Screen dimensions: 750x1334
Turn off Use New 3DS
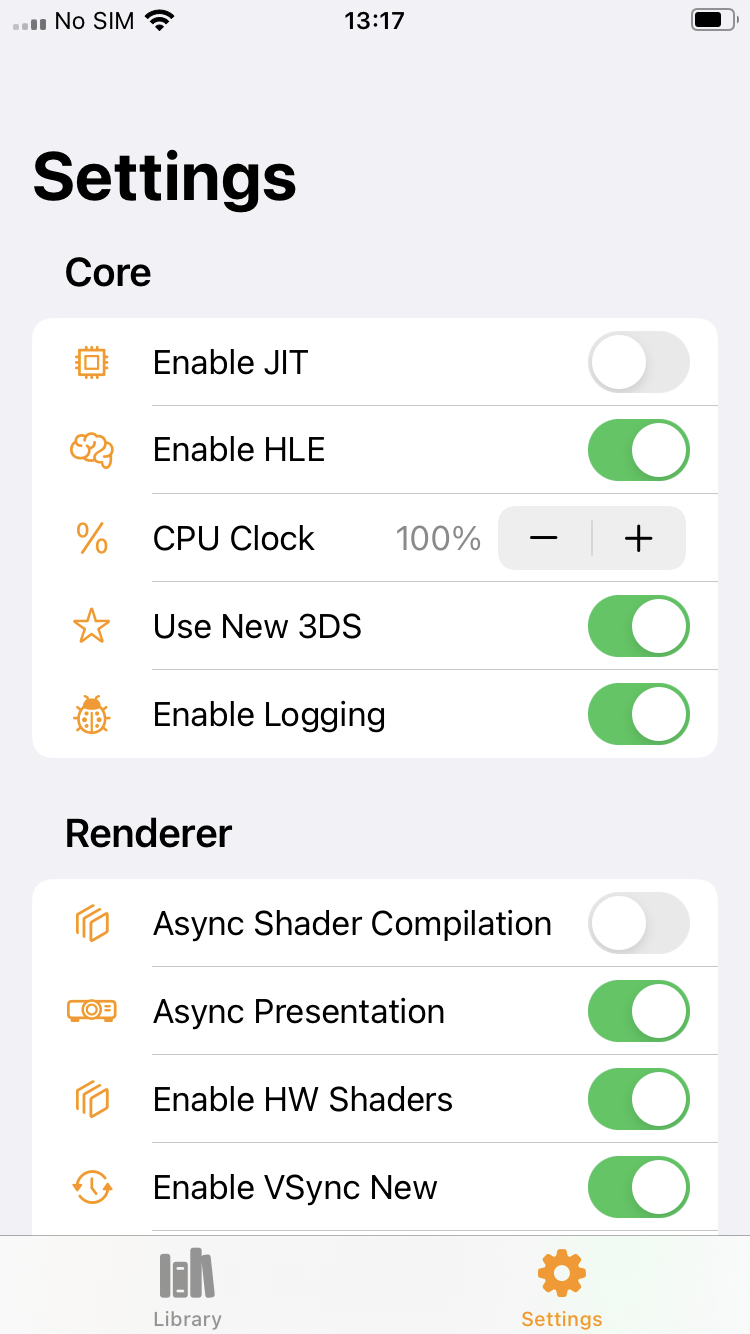(639, 626)
